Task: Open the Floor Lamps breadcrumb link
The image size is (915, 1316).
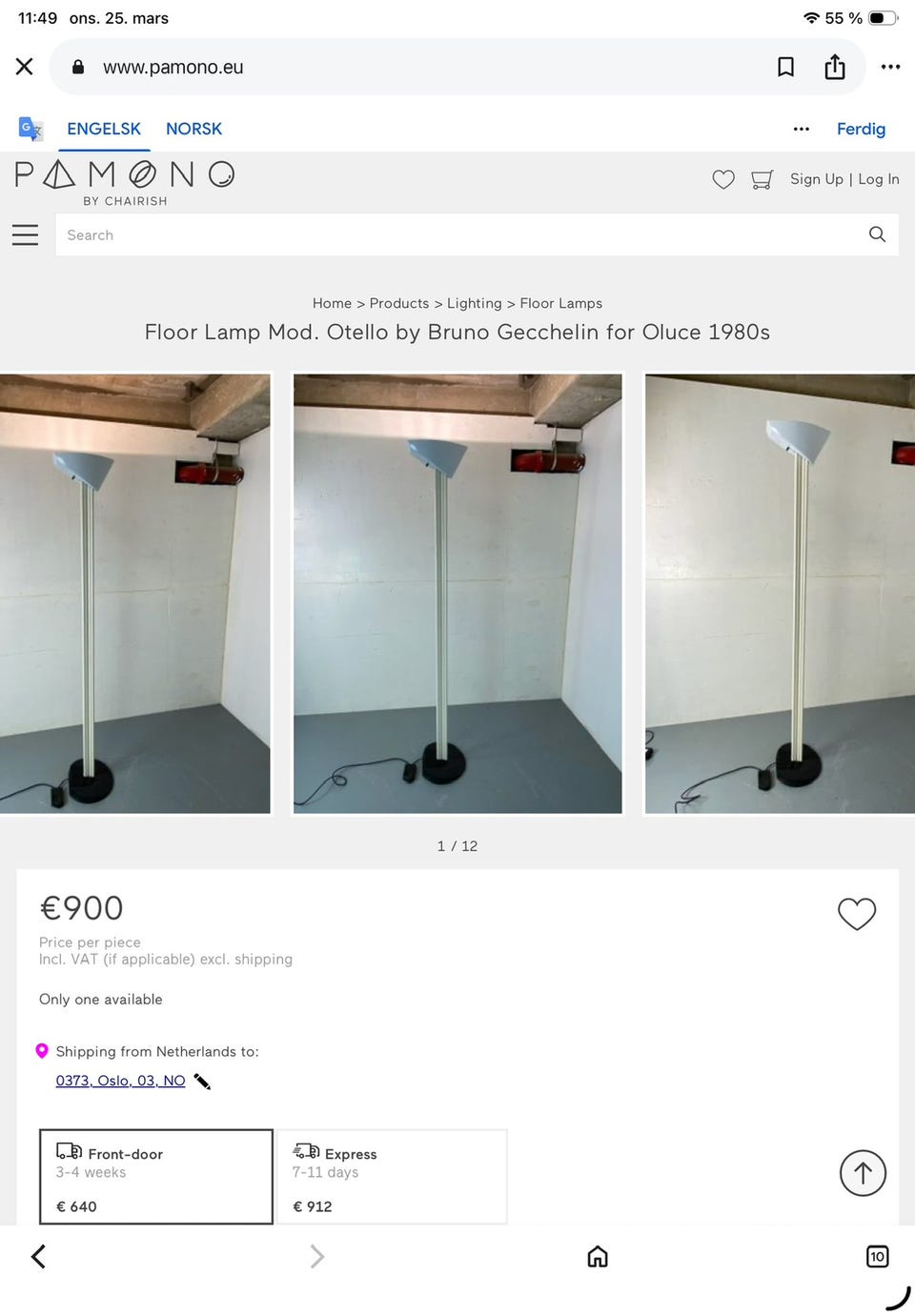Action: point(561,303)
